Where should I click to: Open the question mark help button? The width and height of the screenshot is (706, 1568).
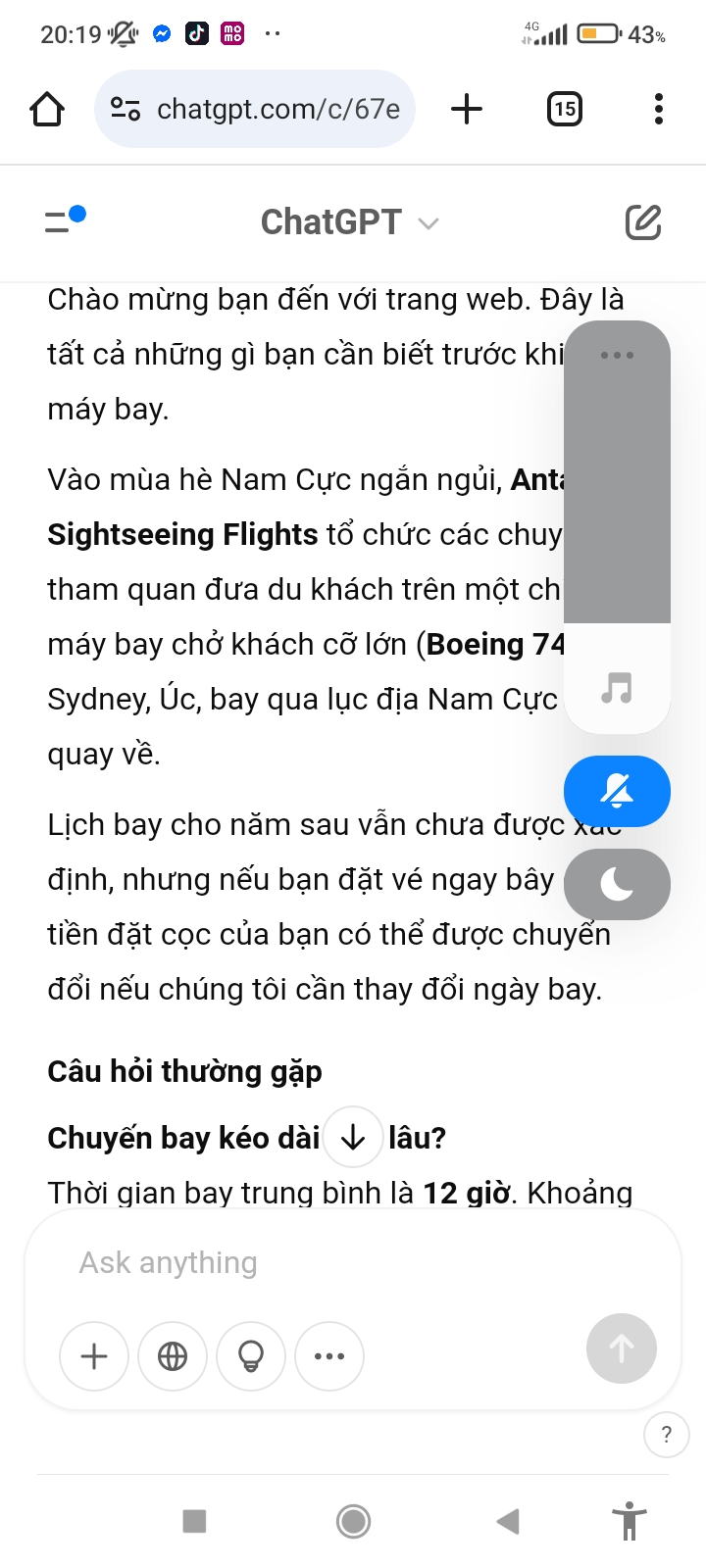coord(667,1435)
